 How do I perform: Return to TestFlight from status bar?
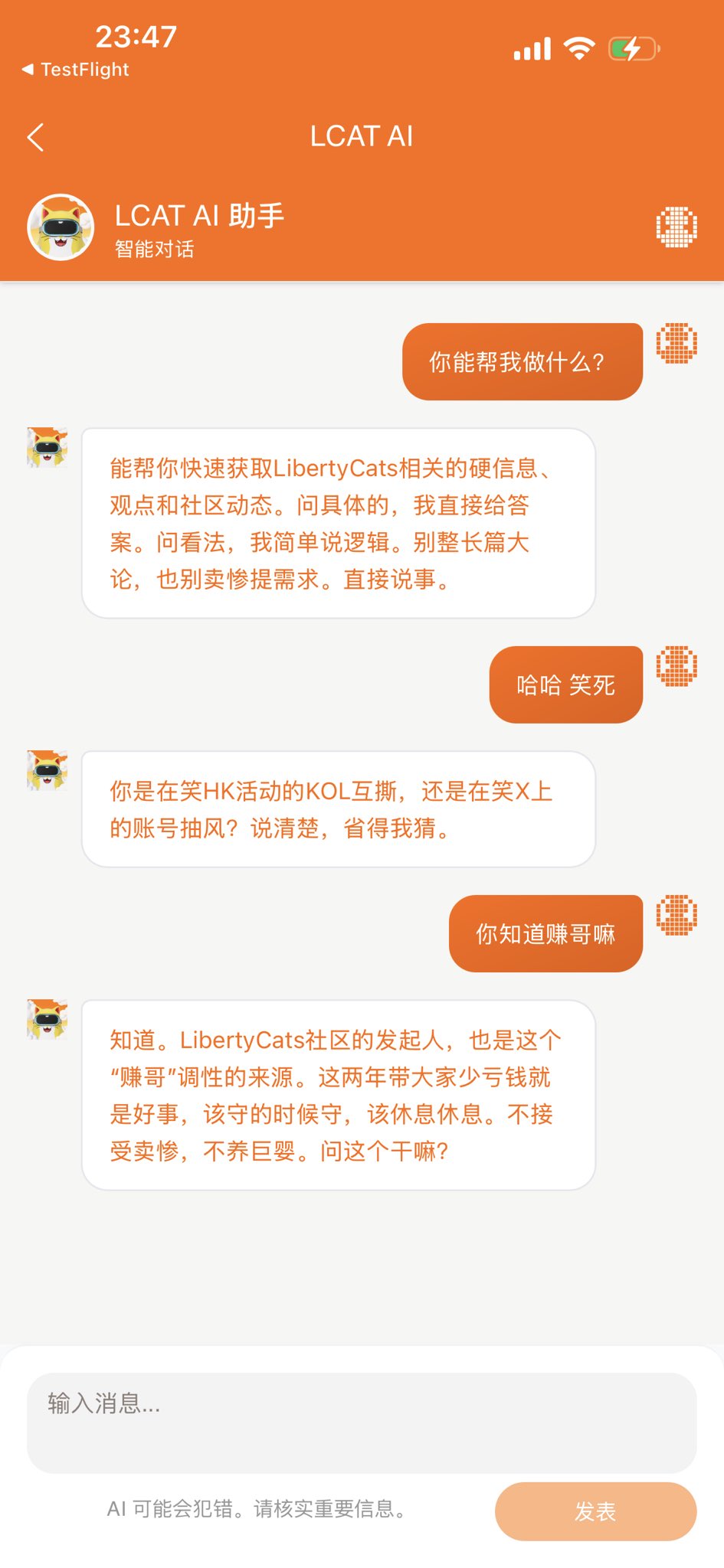(x=75, y=70)
